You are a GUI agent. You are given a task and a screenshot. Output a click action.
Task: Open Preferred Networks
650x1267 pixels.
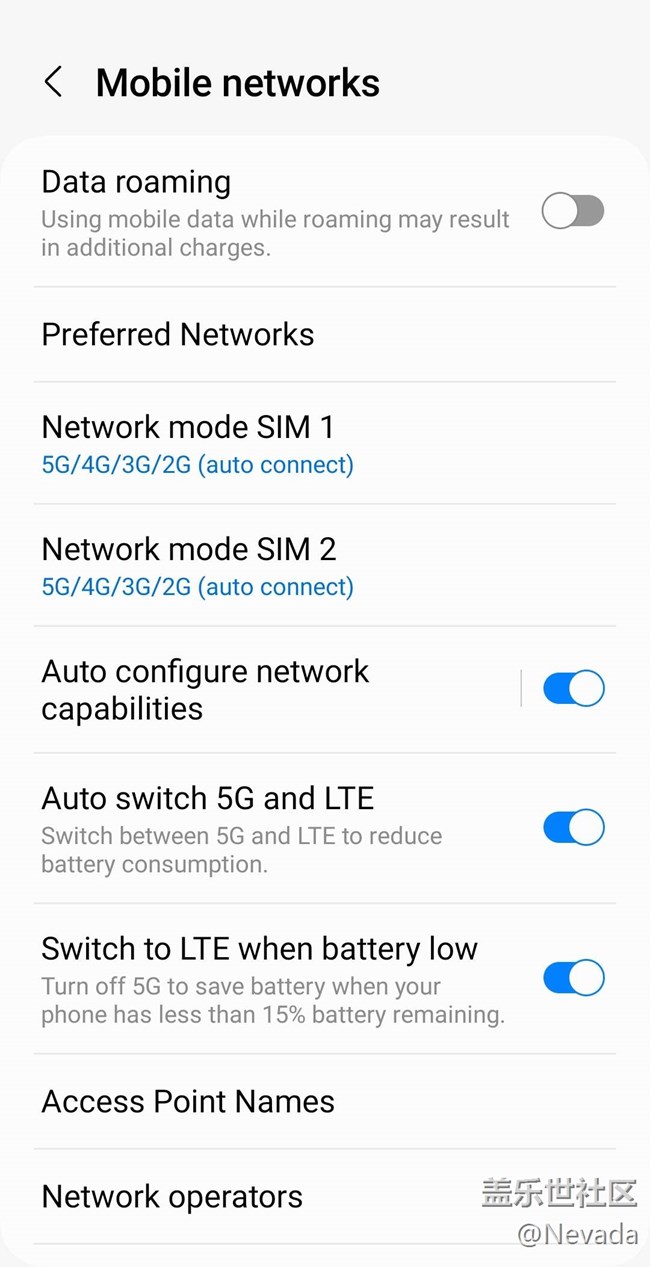[x=178, y=334]
